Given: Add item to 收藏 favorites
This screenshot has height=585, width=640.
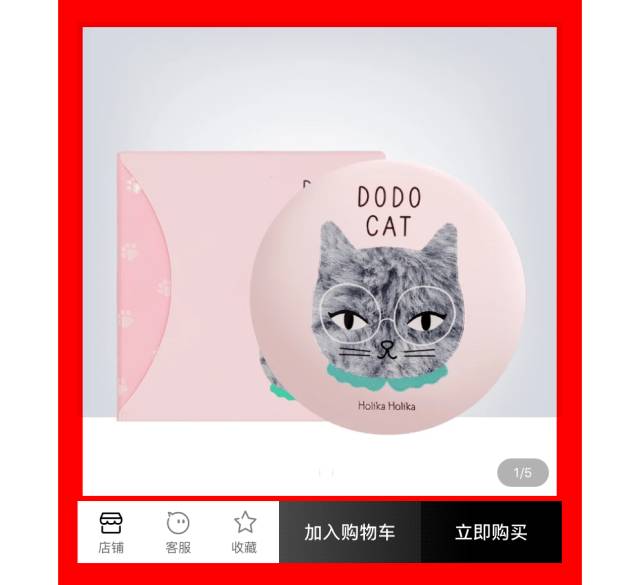Looking at the screenshot, I should [244, 532].
